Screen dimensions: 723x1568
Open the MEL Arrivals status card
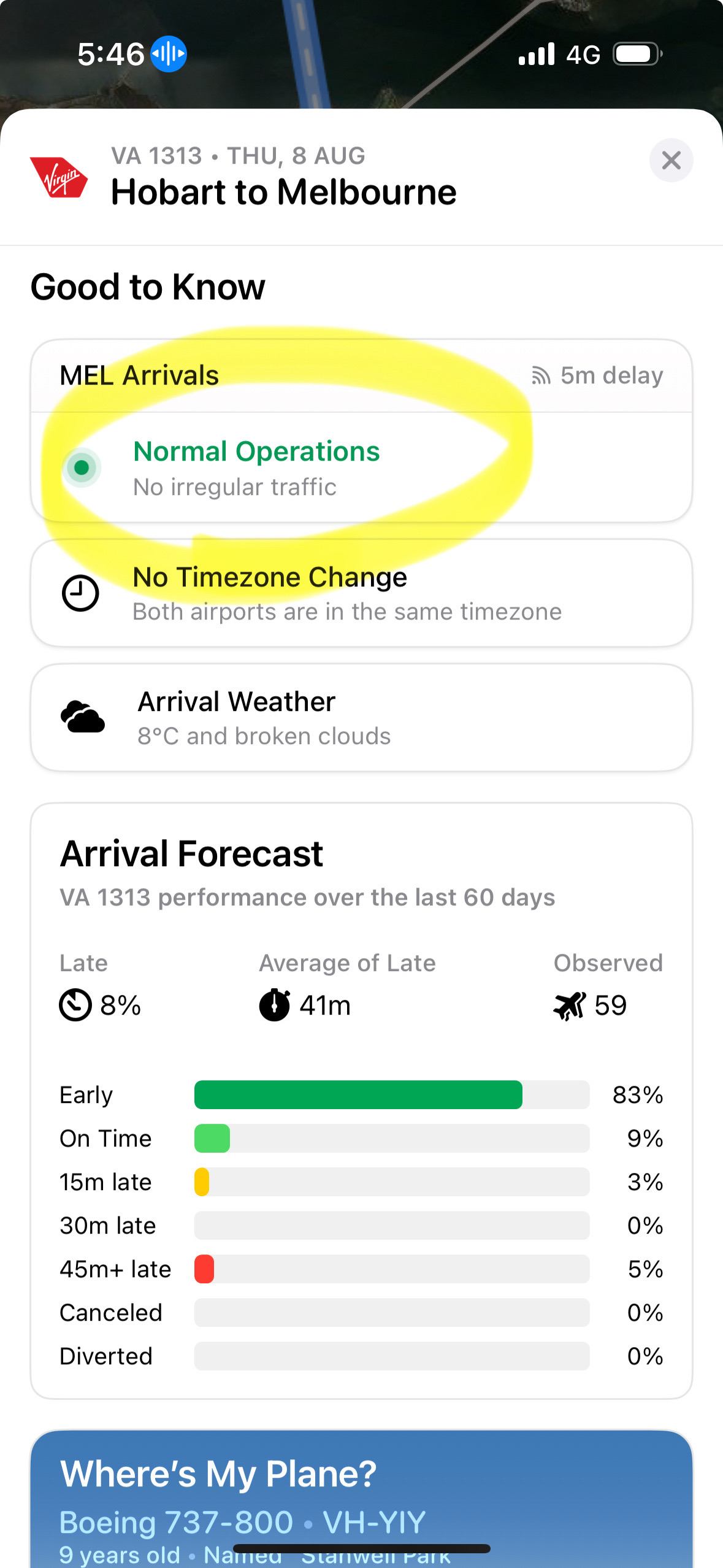pyautogui.click(x=361, y=431)
